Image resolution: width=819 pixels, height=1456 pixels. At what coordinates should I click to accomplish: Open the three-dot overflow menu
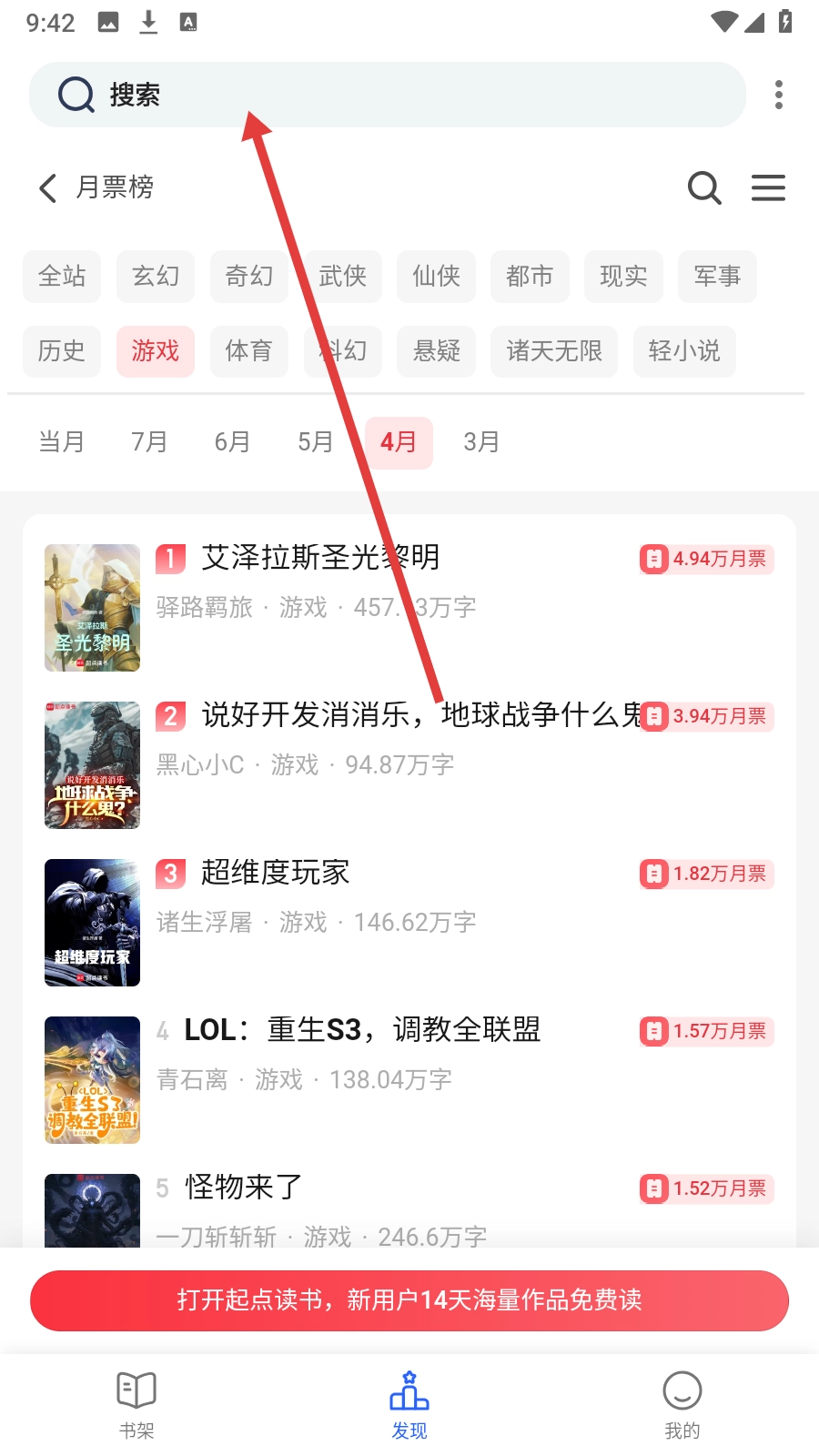point(779,95)
